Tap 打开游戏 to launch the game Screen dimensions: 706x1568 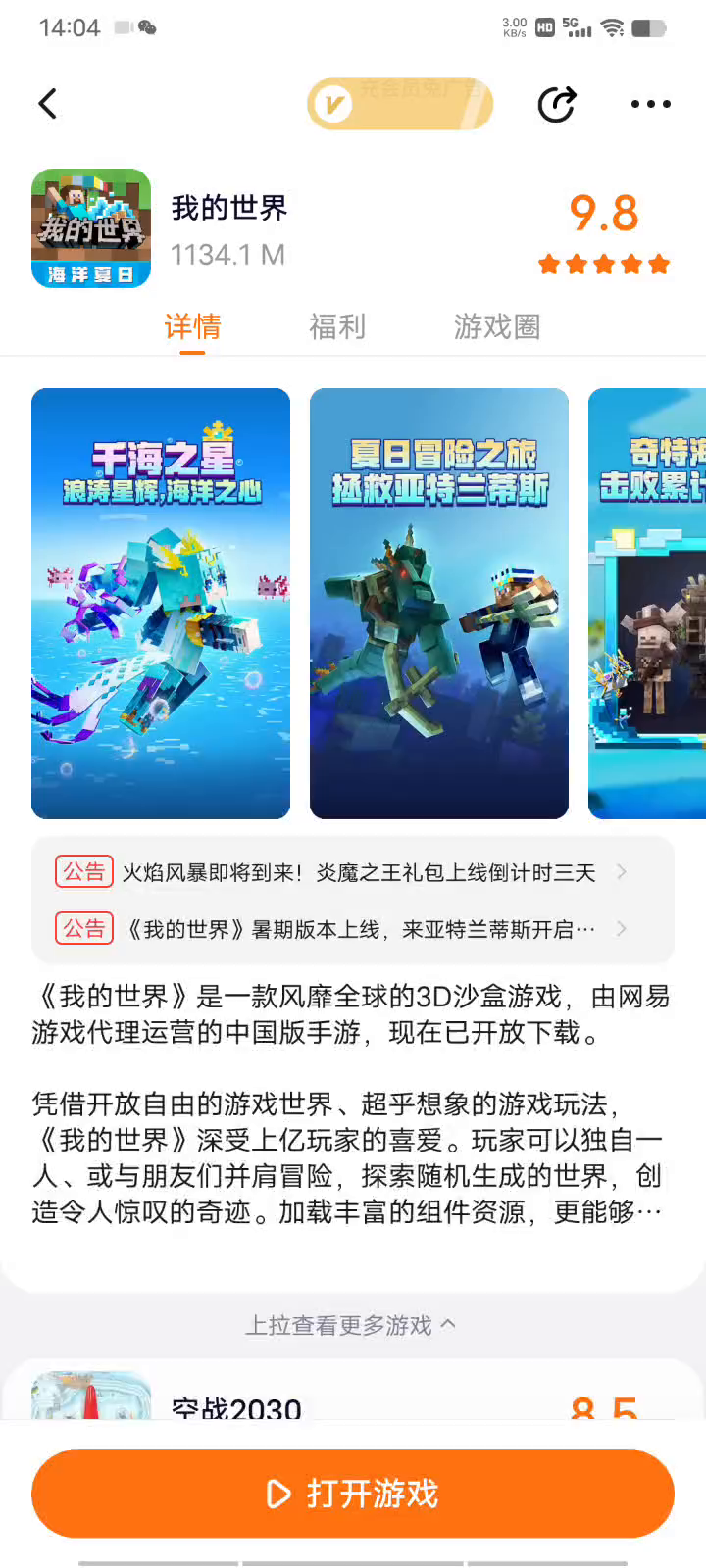[x=353, y=1494]
